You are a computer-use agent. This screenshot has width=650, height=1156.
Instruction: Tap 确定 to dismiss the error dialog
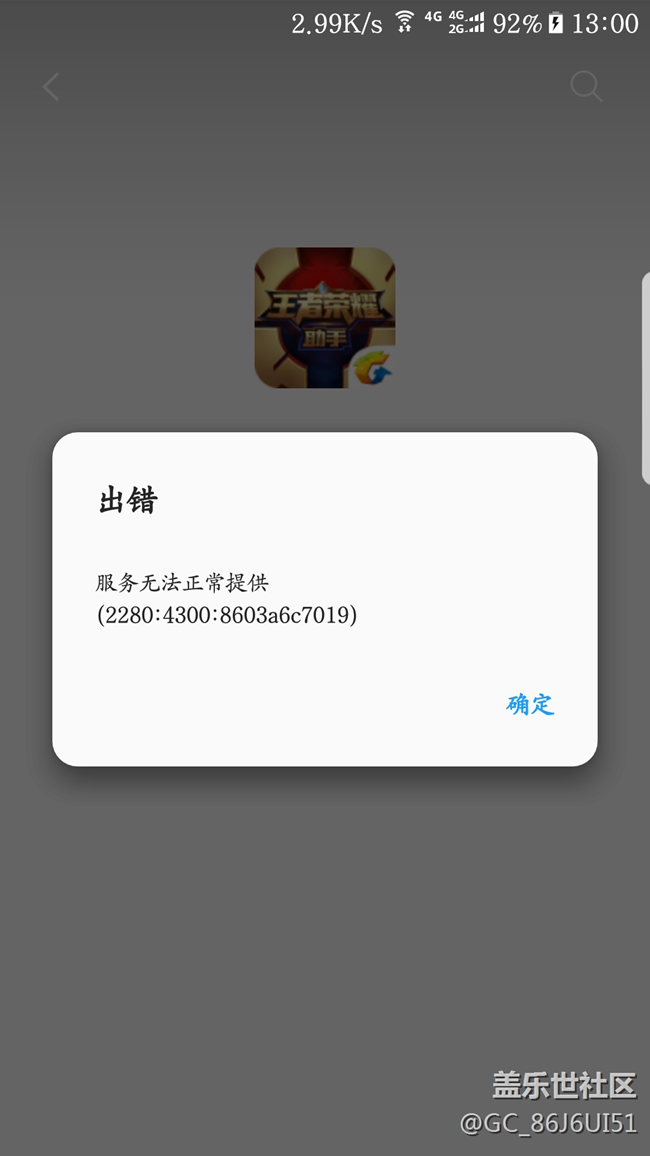(x=530, y=704)
